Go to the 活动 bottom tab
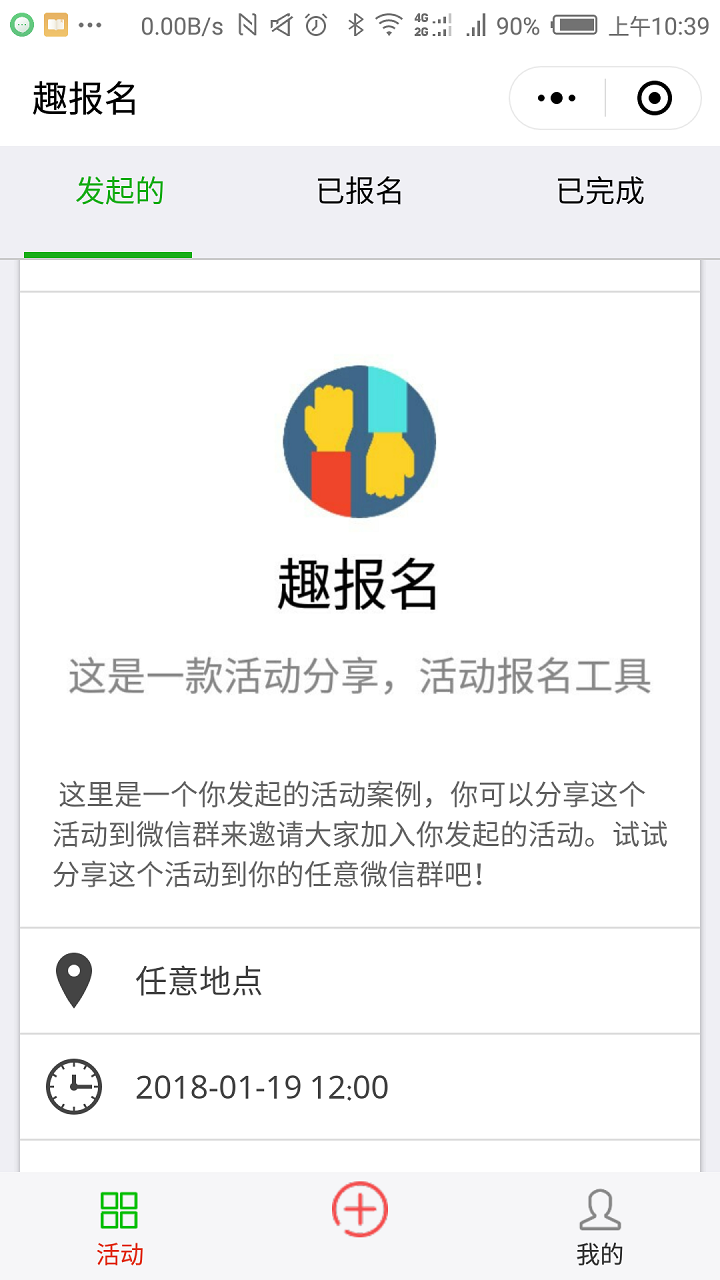 [x=120, y=1227]
